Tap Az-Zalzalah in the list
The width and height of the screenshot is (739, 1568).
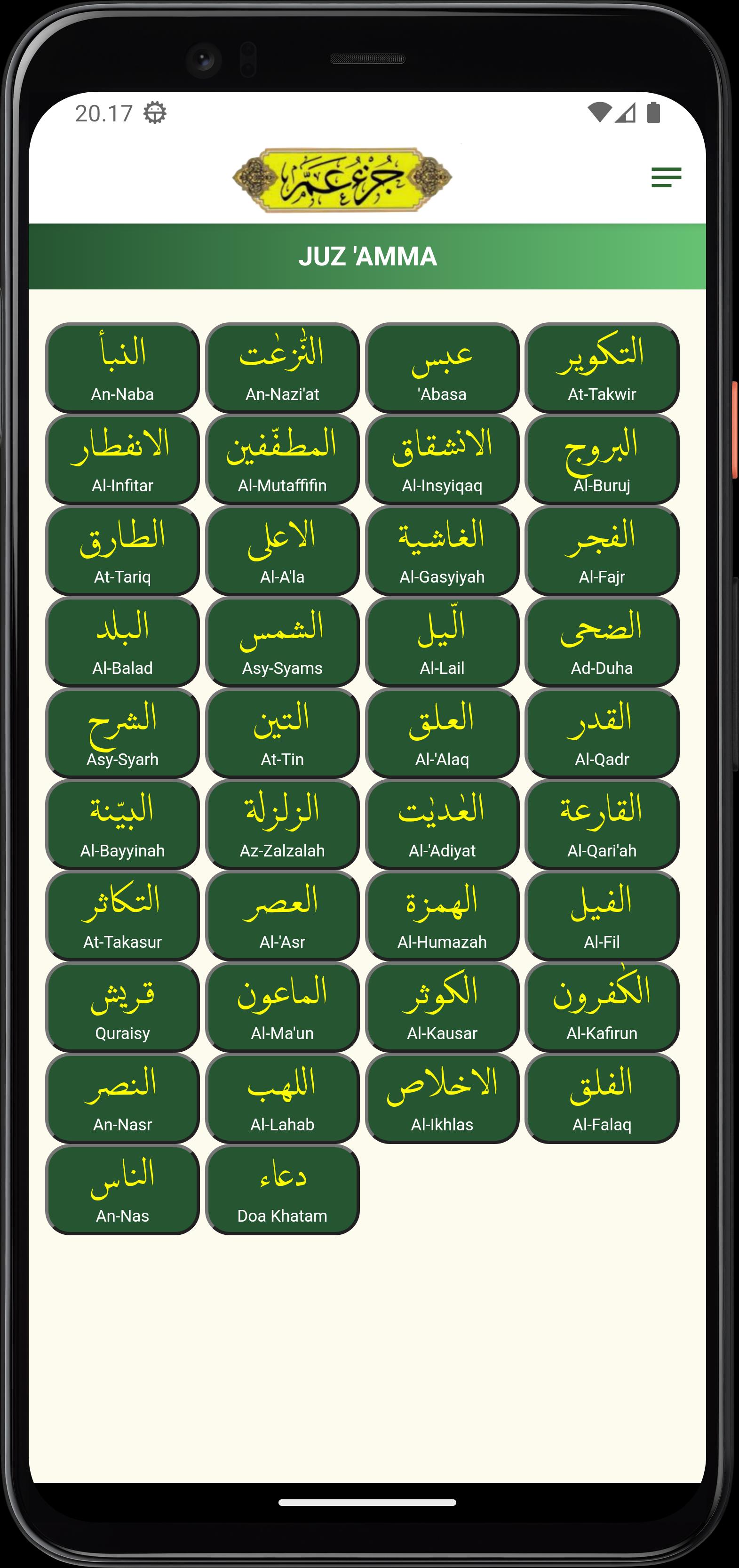[282, 824]
